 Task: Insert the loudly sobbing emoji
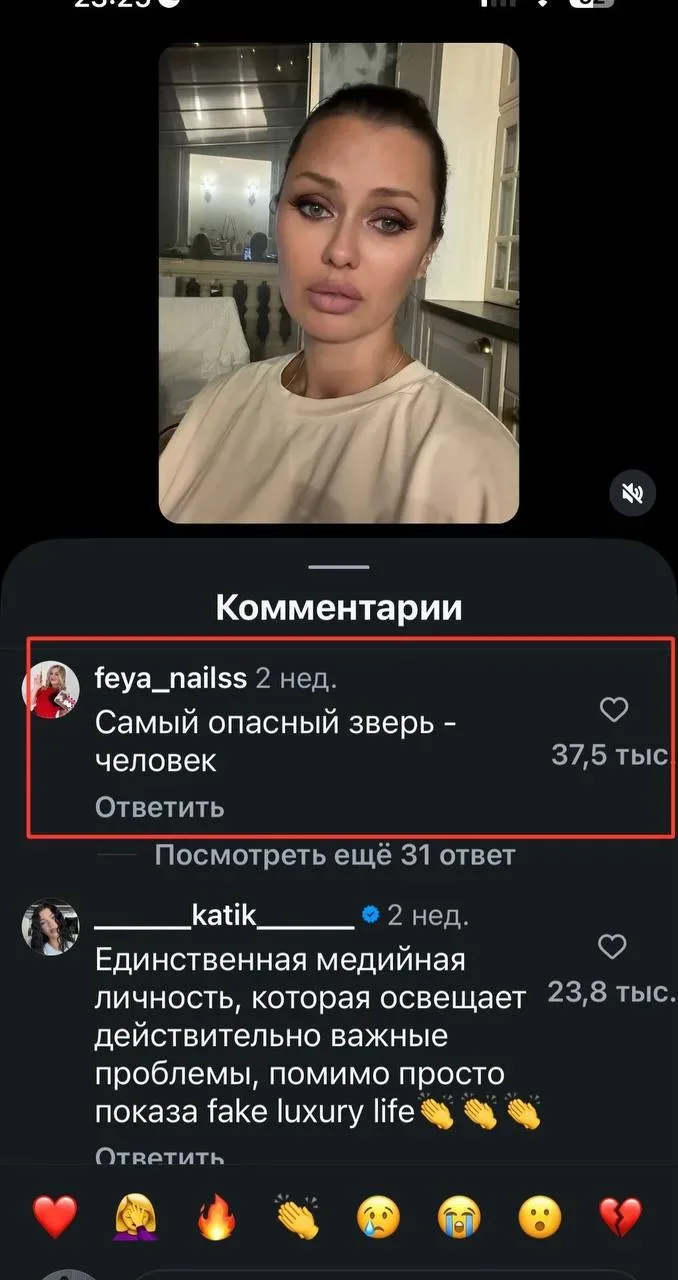[x=460, y=1217]
